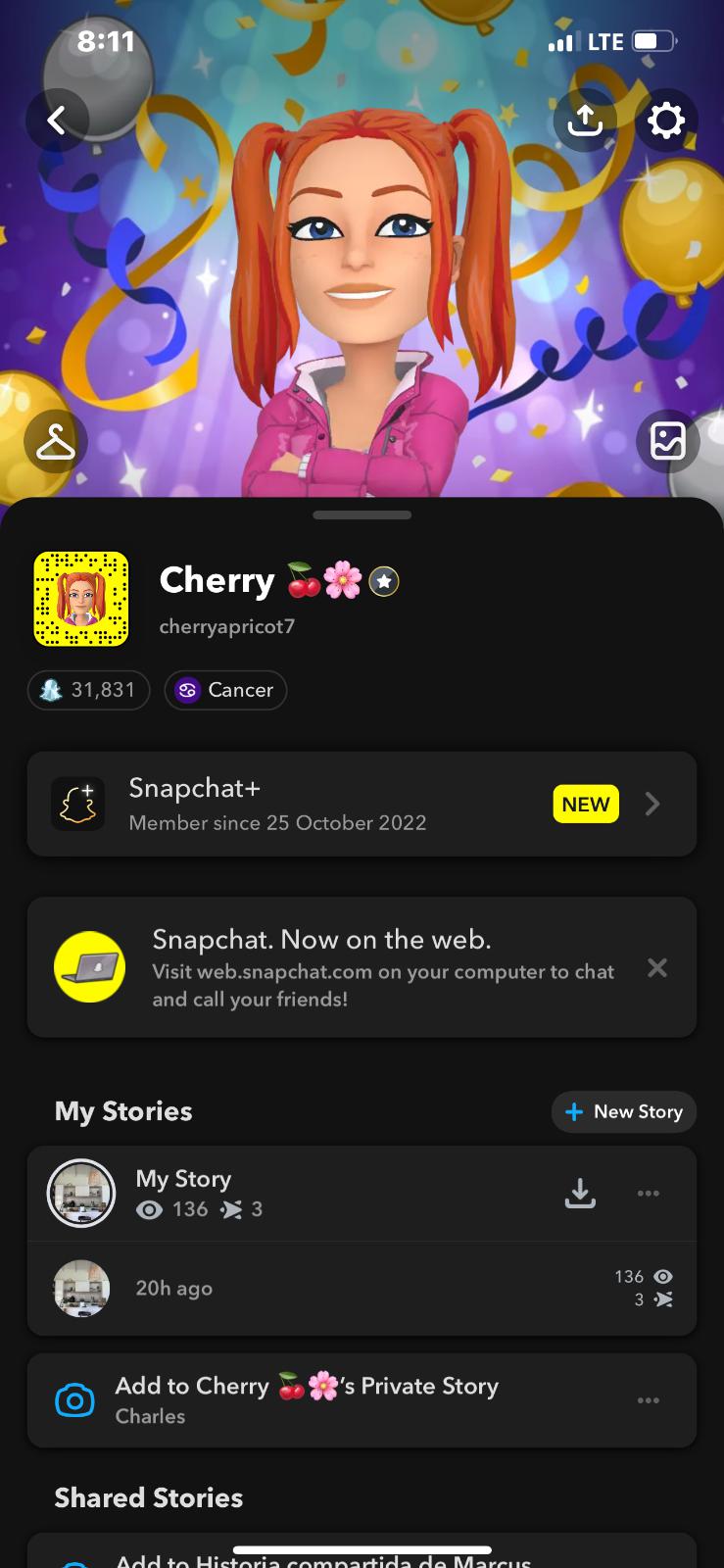Change Bitmoji outfit with hanger icon
This screenshot has height=1568, width=724.
(x=56, y=442)
